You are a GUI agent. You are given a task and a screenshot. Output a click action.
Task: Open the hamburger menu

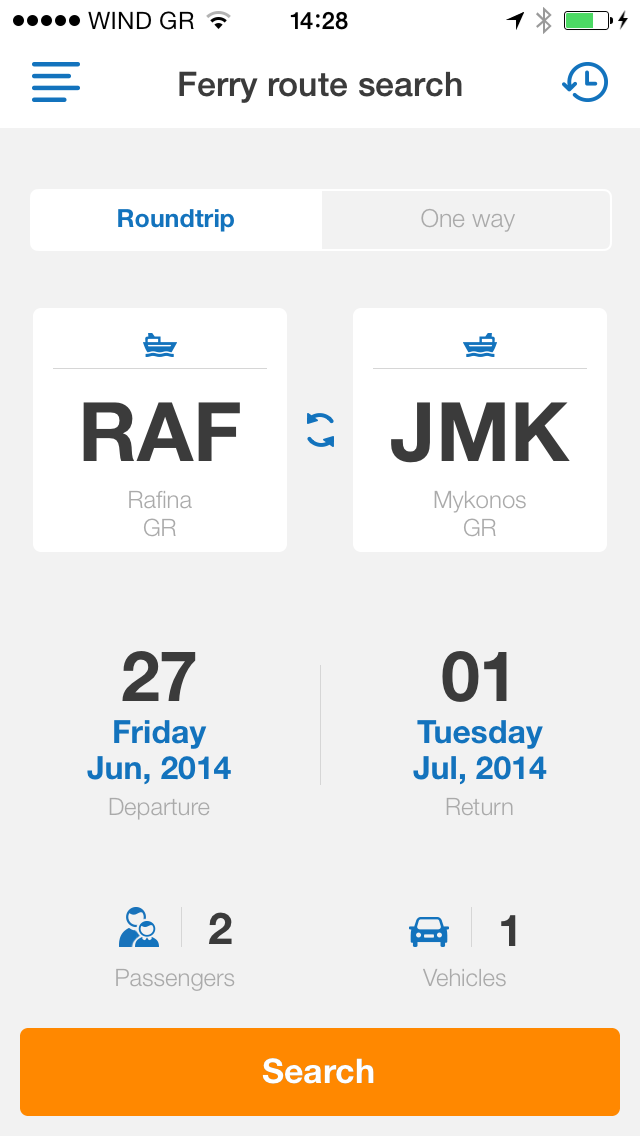[56, 82]
